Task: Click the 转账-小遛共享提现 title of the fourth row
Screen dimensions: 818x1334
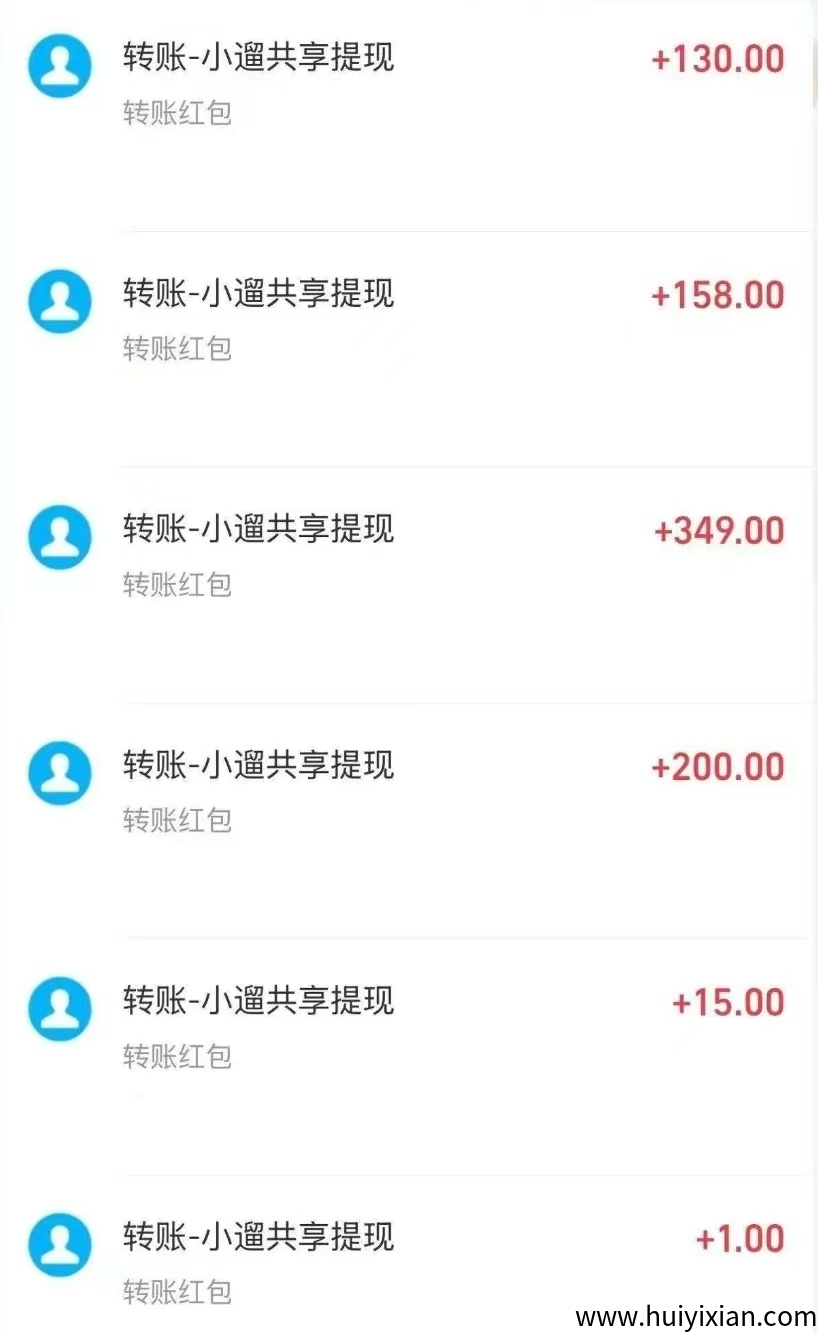Action: (259, 766)
